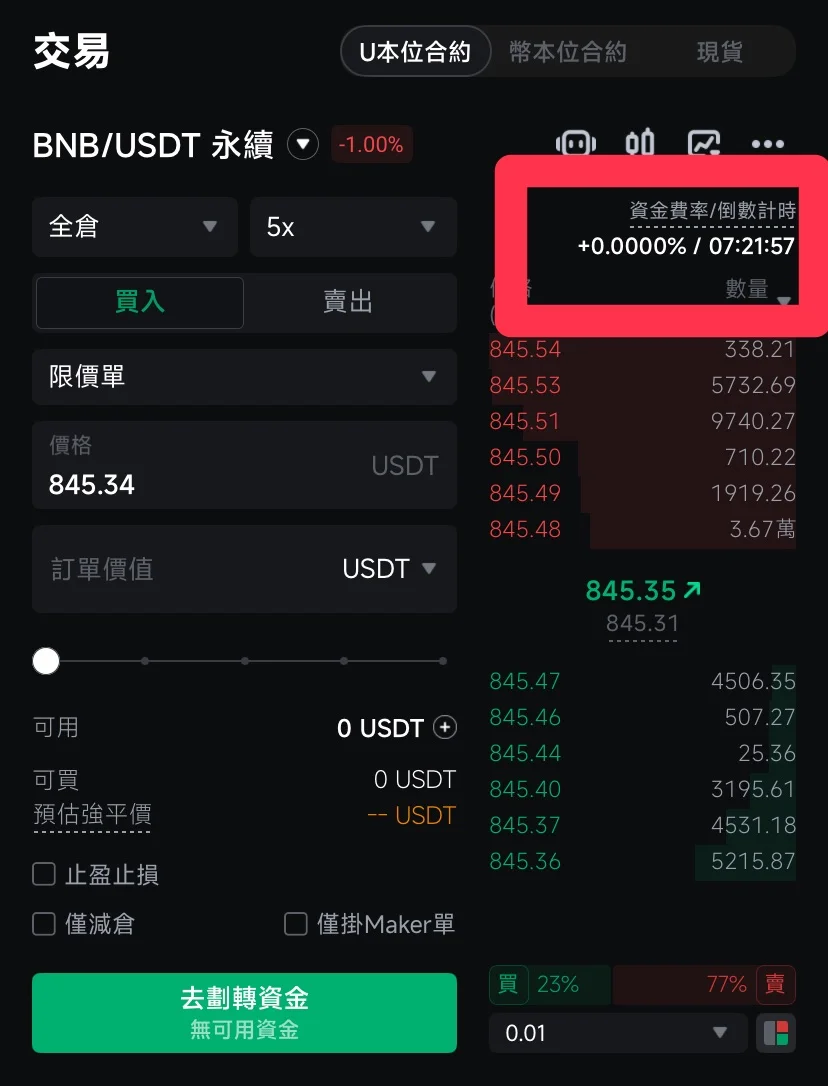Switch to the 賣出 side
This screenshot has width=828, height=1086.
click(348, 302)
